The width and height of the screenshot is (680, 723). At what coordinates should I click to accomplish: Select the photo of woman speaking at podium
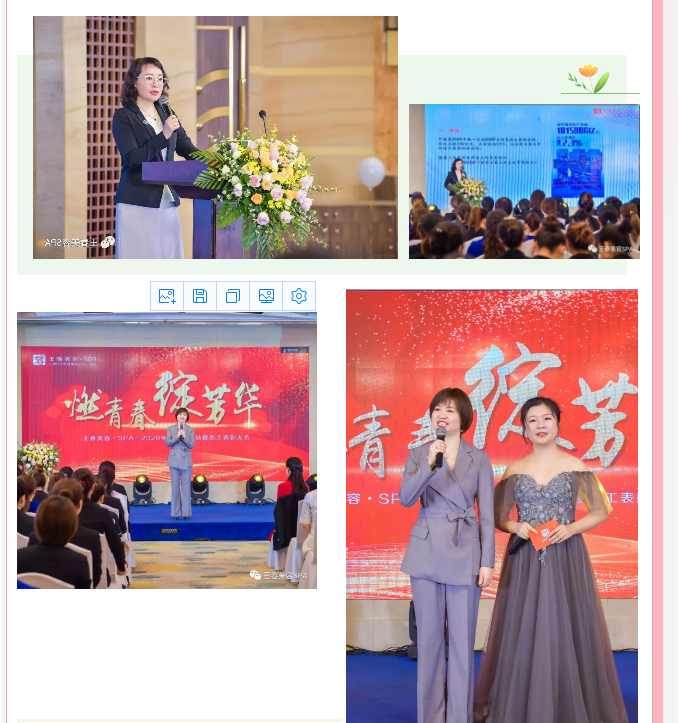pos(215,138)
